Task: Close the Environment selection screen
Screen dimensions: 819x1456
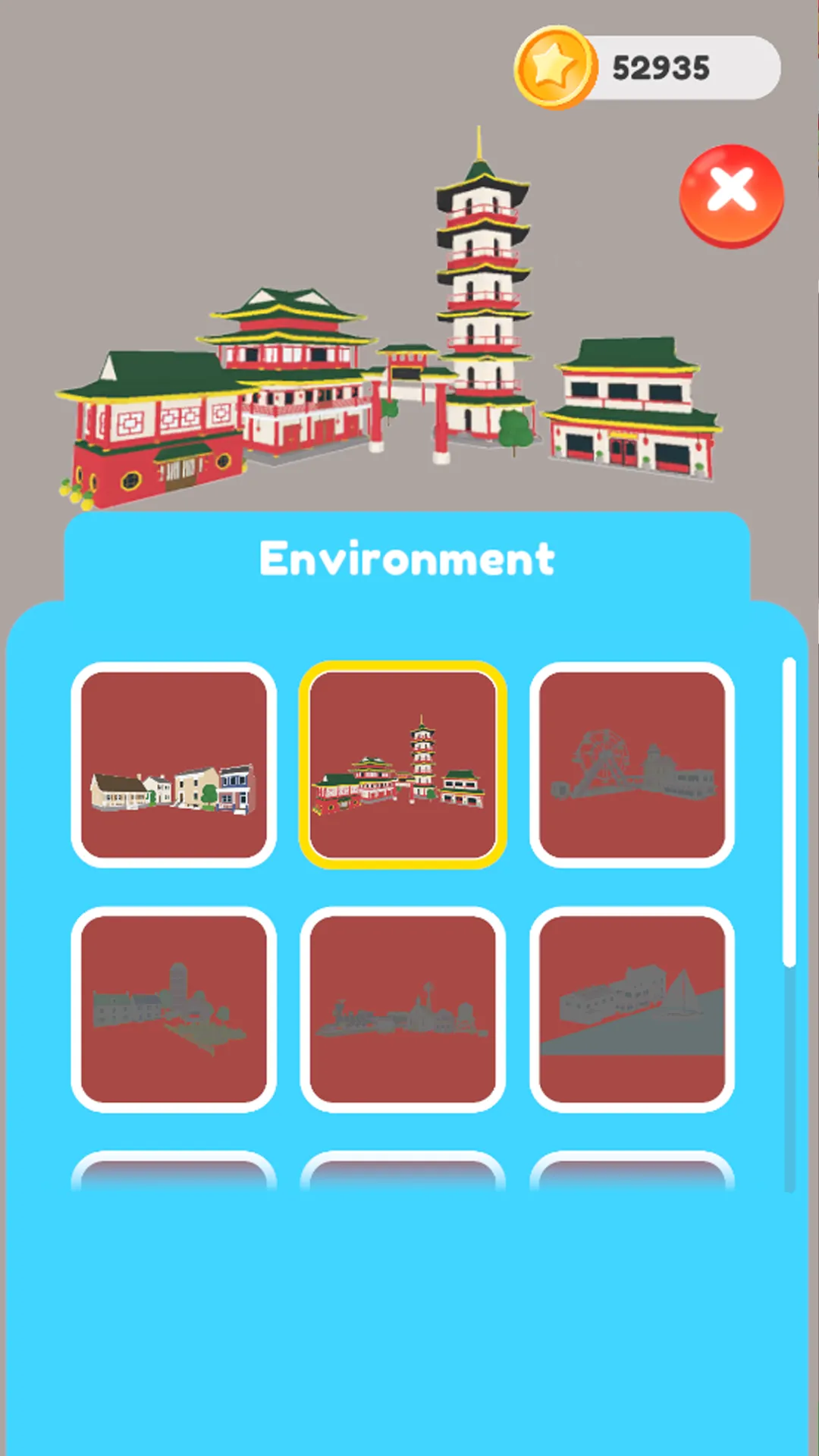Action: (731, 196)
